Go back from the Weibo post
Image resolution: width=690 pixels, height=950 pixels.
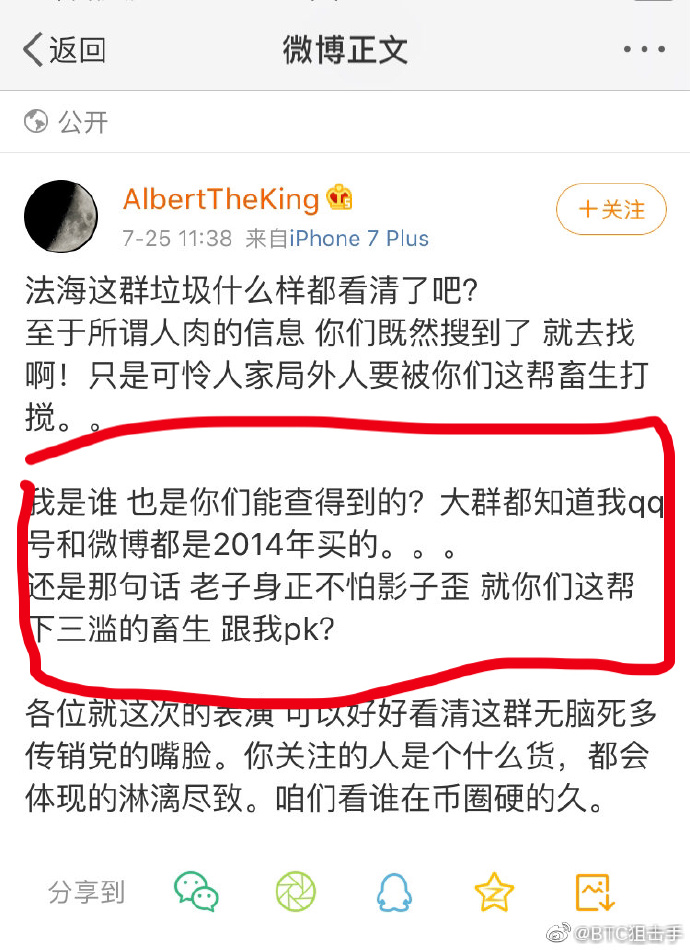click(x=64, y=49)
